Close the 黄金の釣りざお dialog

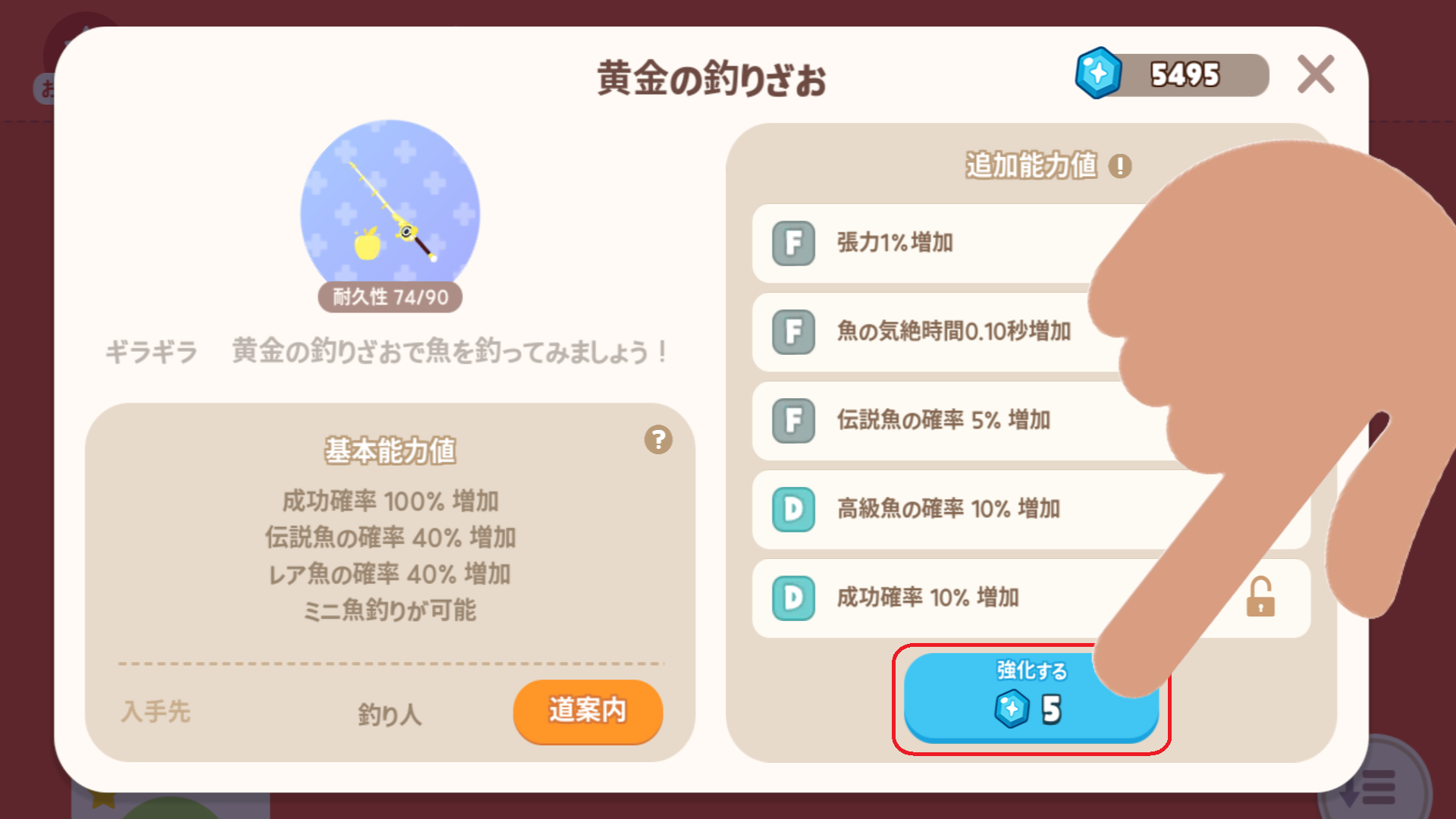tap(1316, 74)
